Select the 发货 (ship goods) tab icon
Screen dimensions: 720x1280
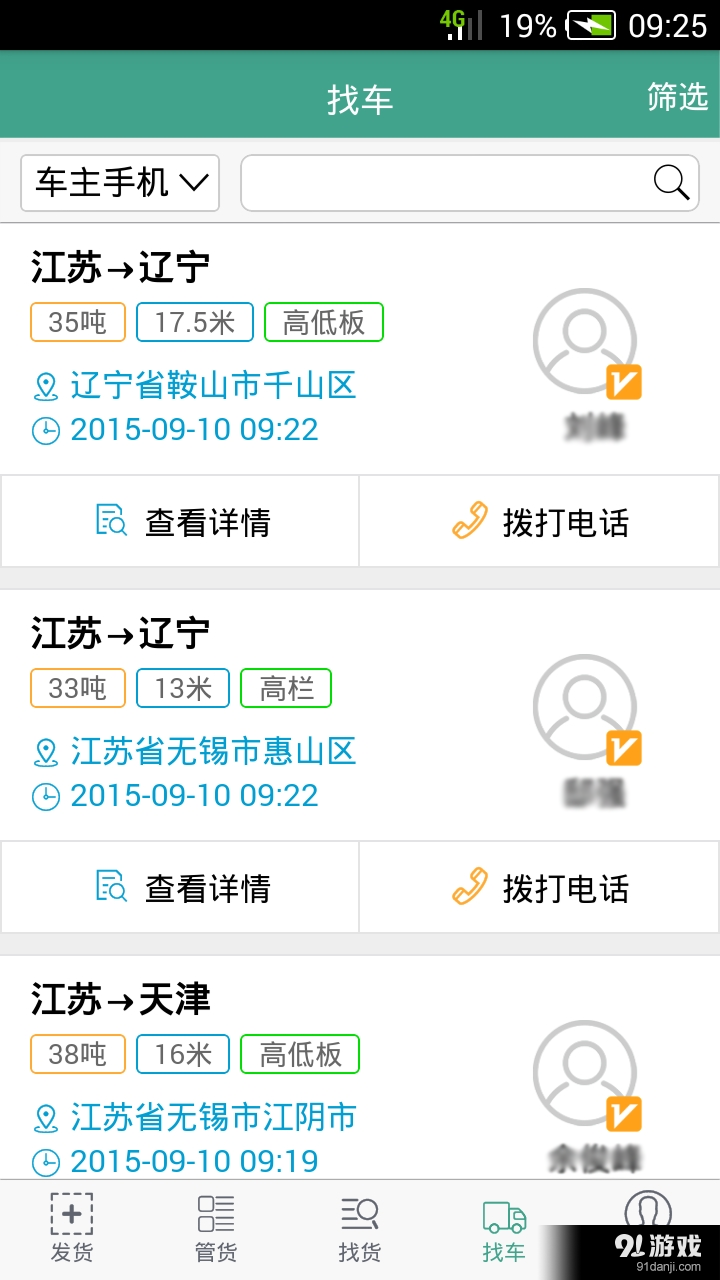coord(72,1215)
